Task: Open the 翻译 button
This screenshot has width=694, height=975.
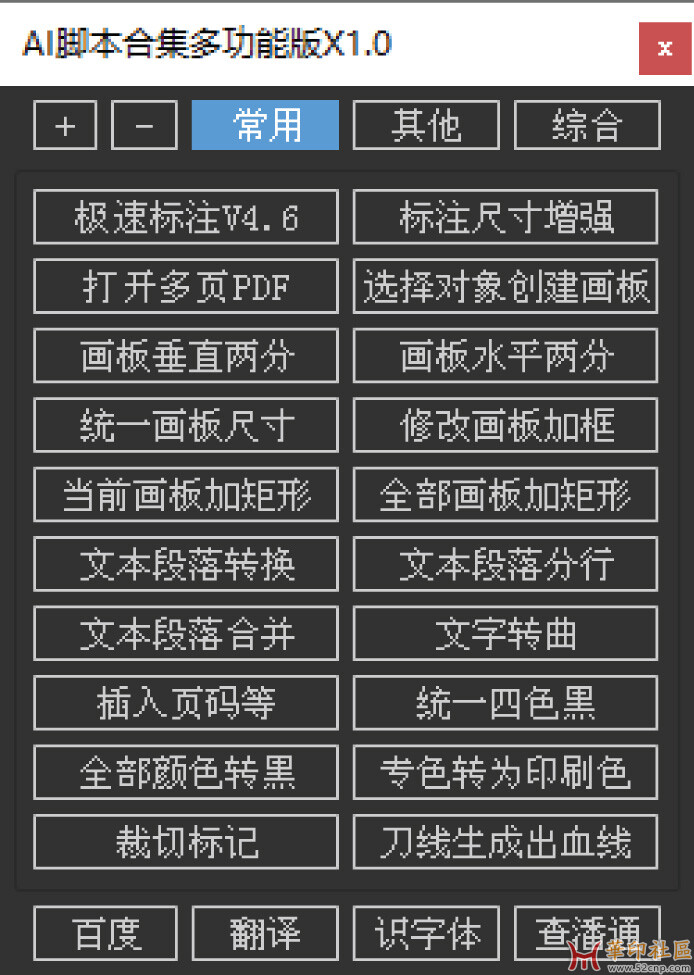Action: click(x=265, y=934)
